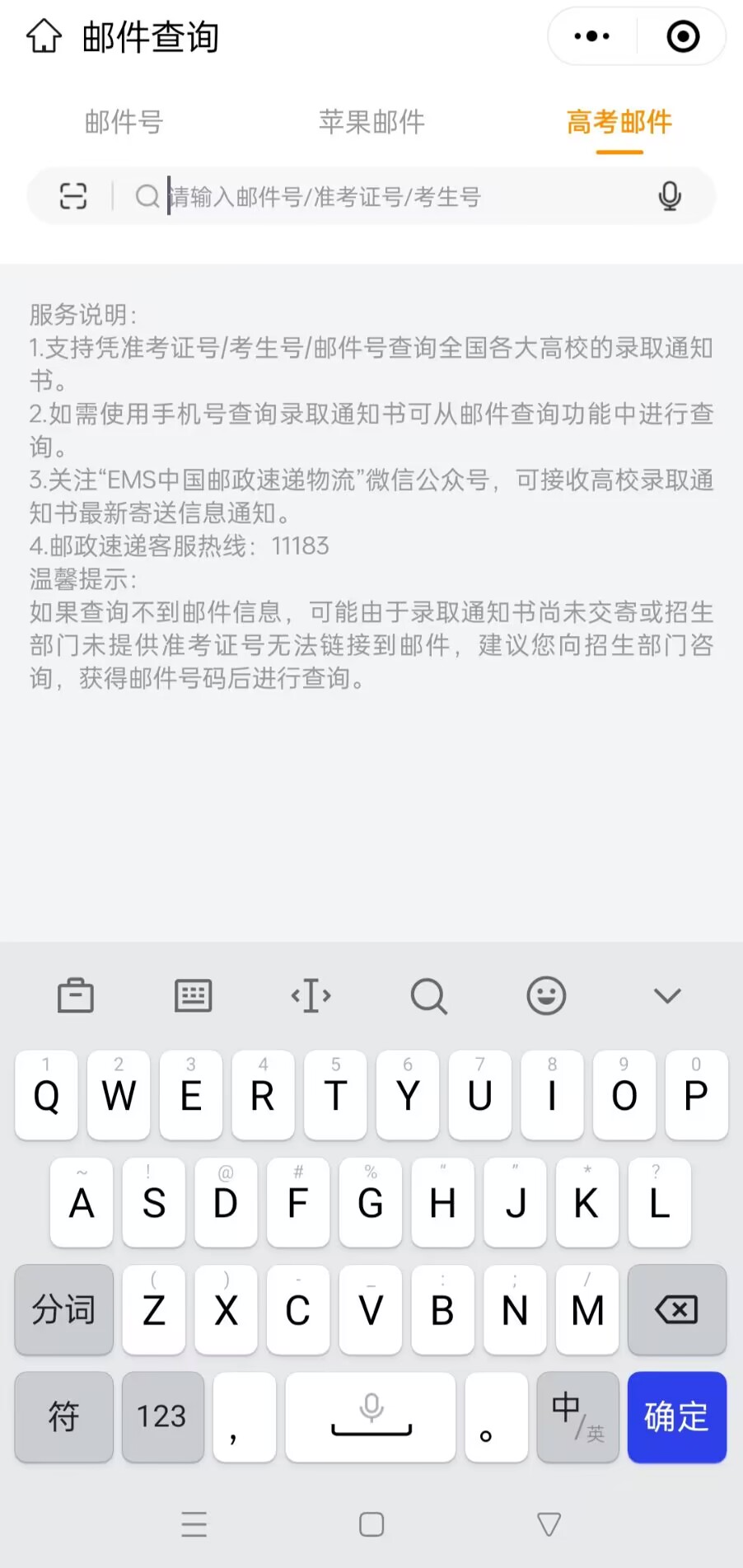Tap the 符 symbols key
The height and width of the screenshot is (1568, 743).
pos(63,1416)
